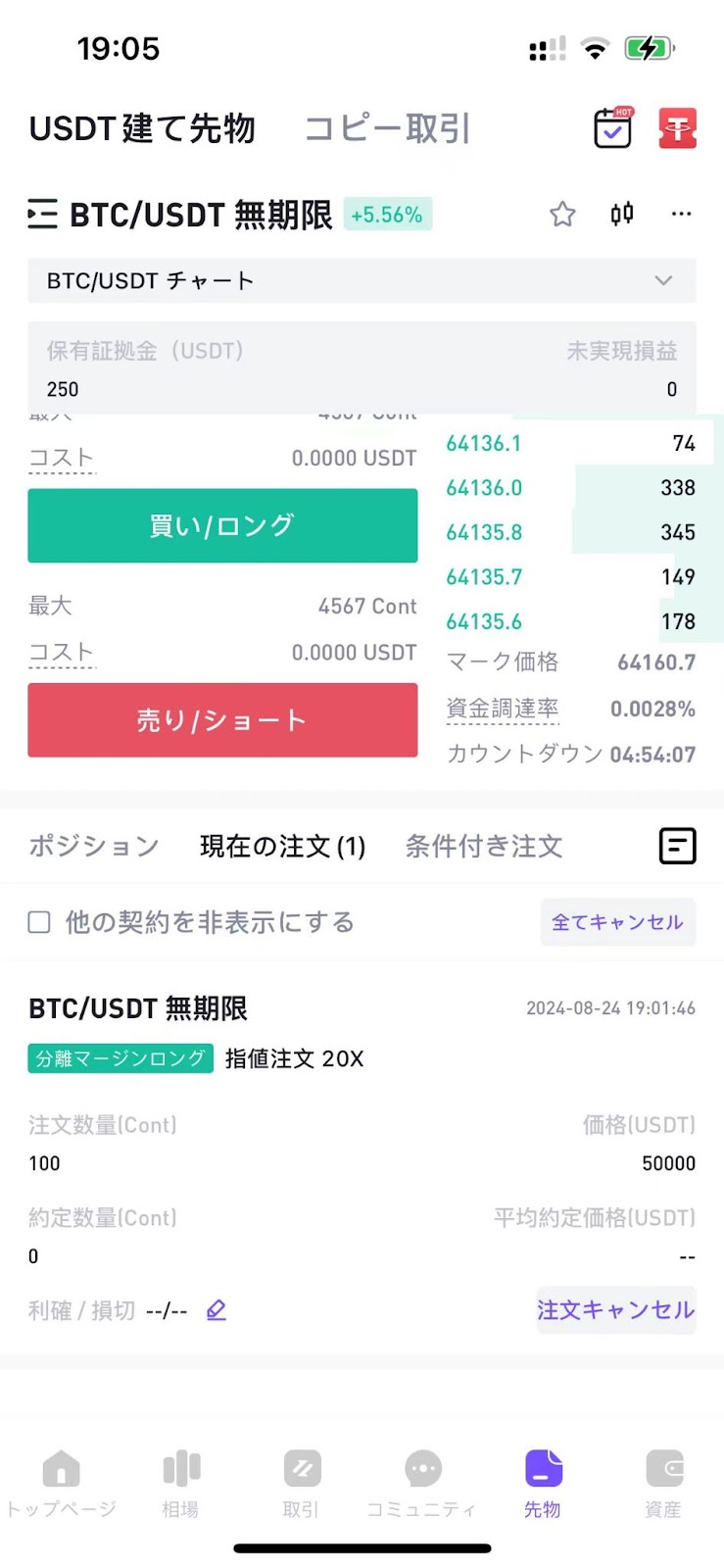724x1568 pixels.
Task: Edit 利確/損切 for the order
Action: 217,1309
